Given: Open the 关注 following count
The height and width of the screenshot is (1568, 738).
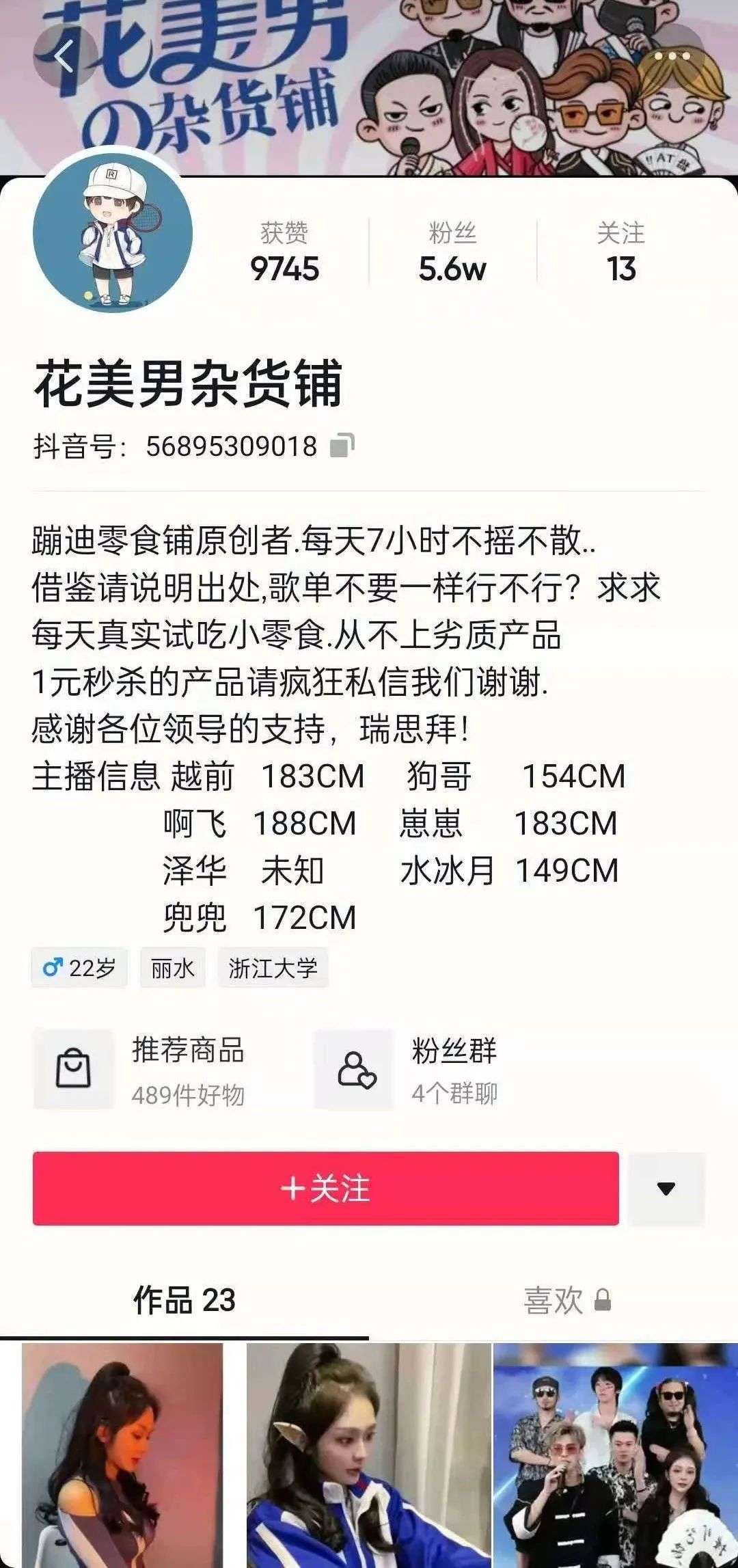Looking at the screenshot, I should (x=620, y=253).
